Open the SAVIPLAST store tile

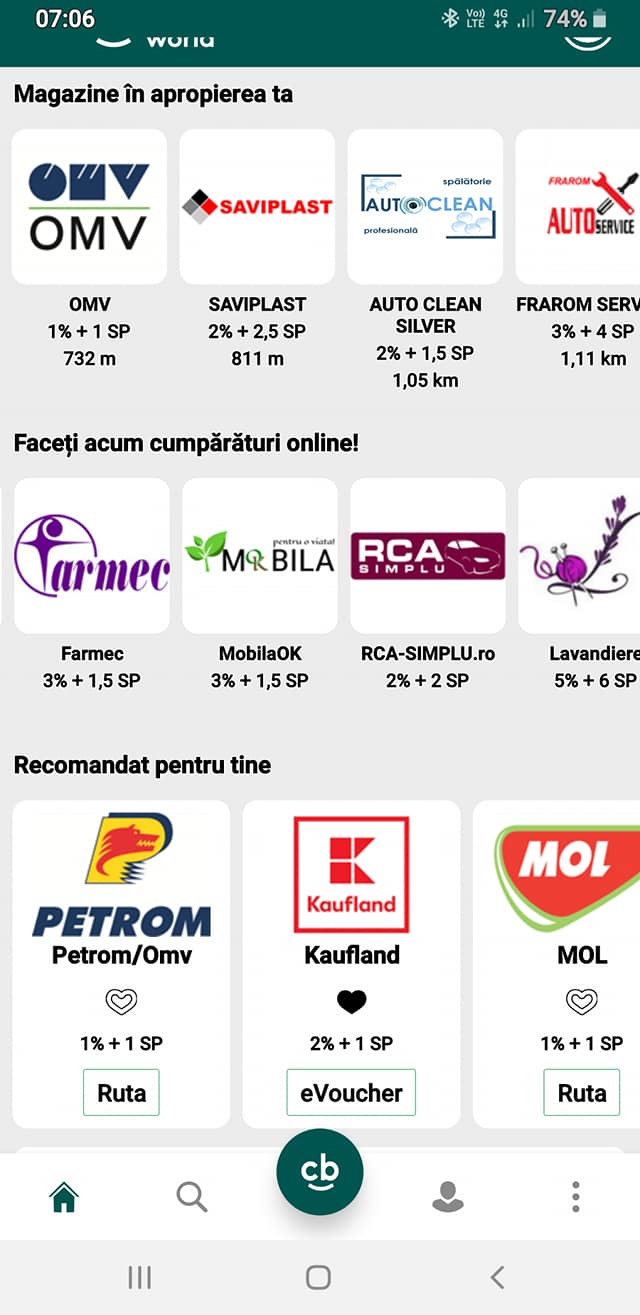click(257, 207)
